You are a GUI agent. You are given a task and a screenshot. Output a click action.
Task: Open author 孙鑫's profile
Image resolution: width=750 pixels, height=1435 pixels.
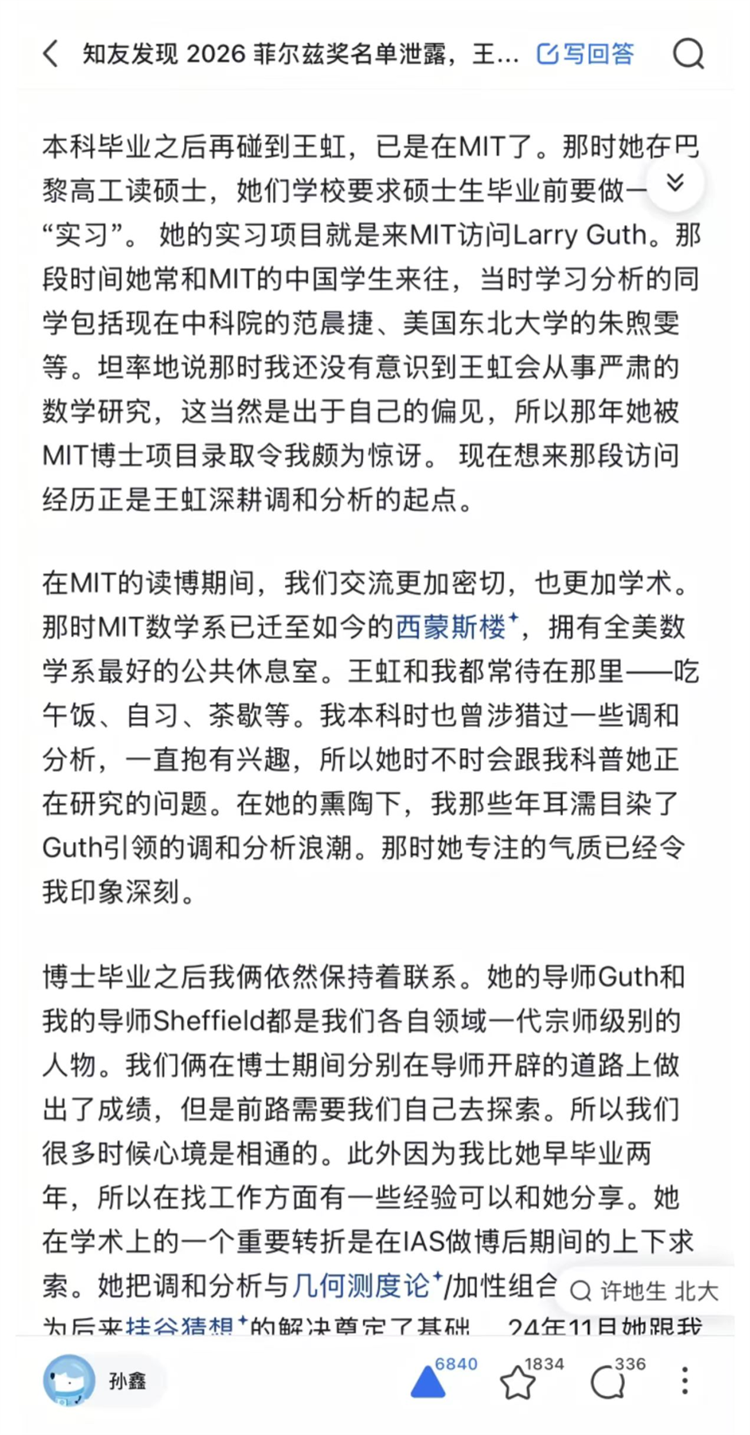(x=101, y=1382)
